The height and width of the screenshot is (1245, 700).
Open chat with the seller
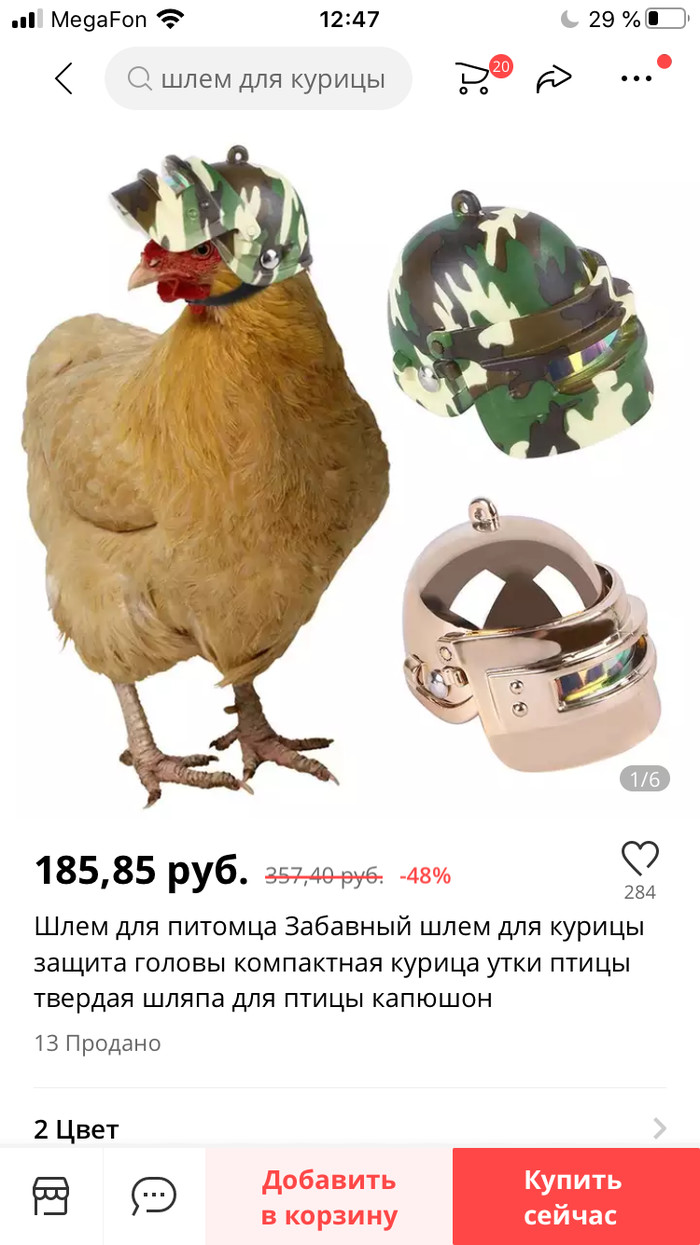154,1195
